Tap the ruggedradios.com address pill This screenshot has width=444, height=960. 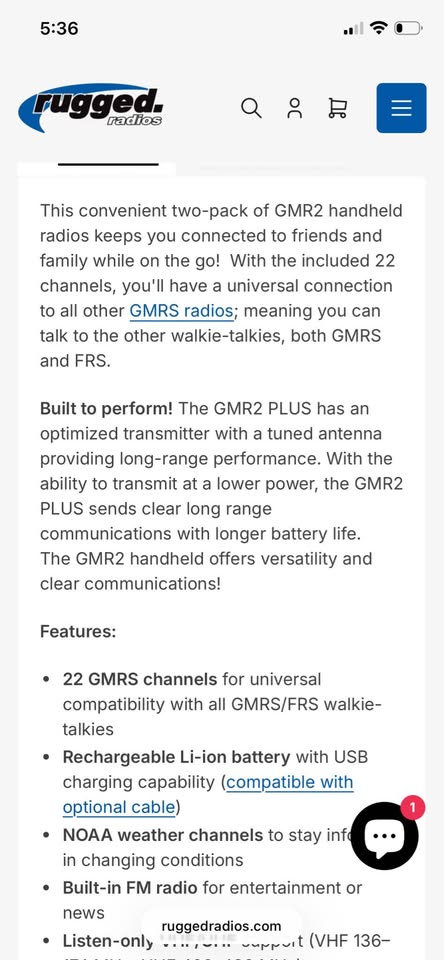click(221, 926)
